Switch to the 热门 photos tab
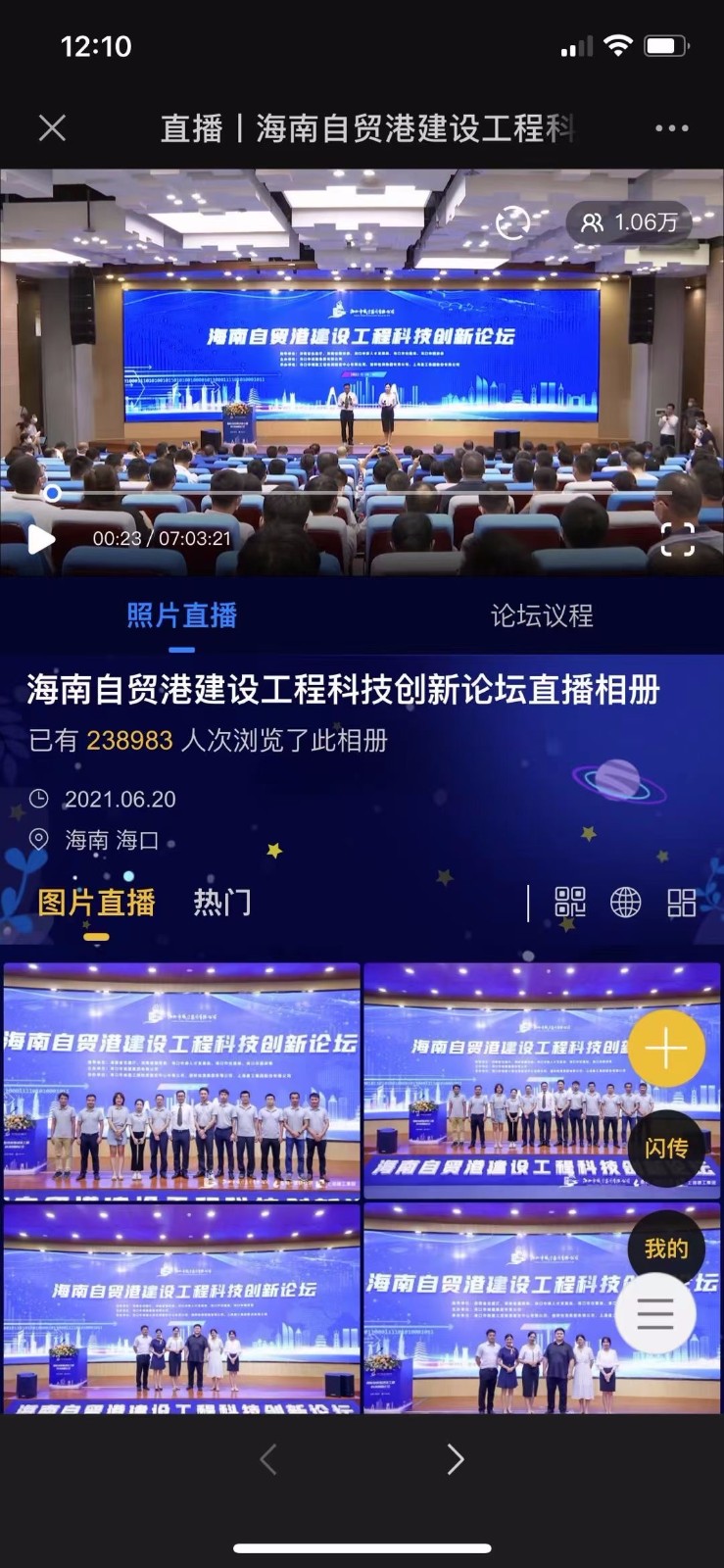The height and width of the screenshot is (1568, 724). tap(222, 902)
